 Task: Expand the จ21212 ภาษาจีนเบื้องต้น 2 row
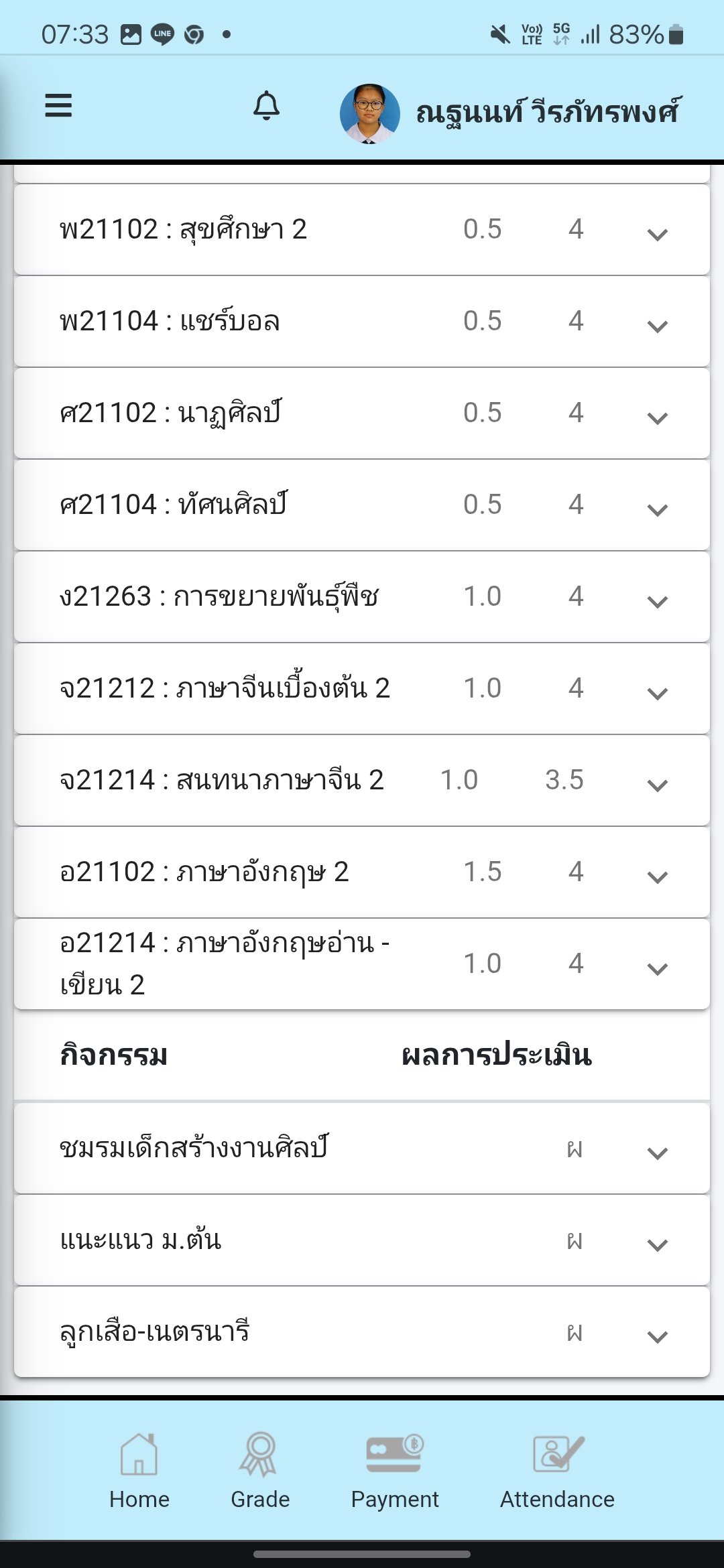[657, 694]
